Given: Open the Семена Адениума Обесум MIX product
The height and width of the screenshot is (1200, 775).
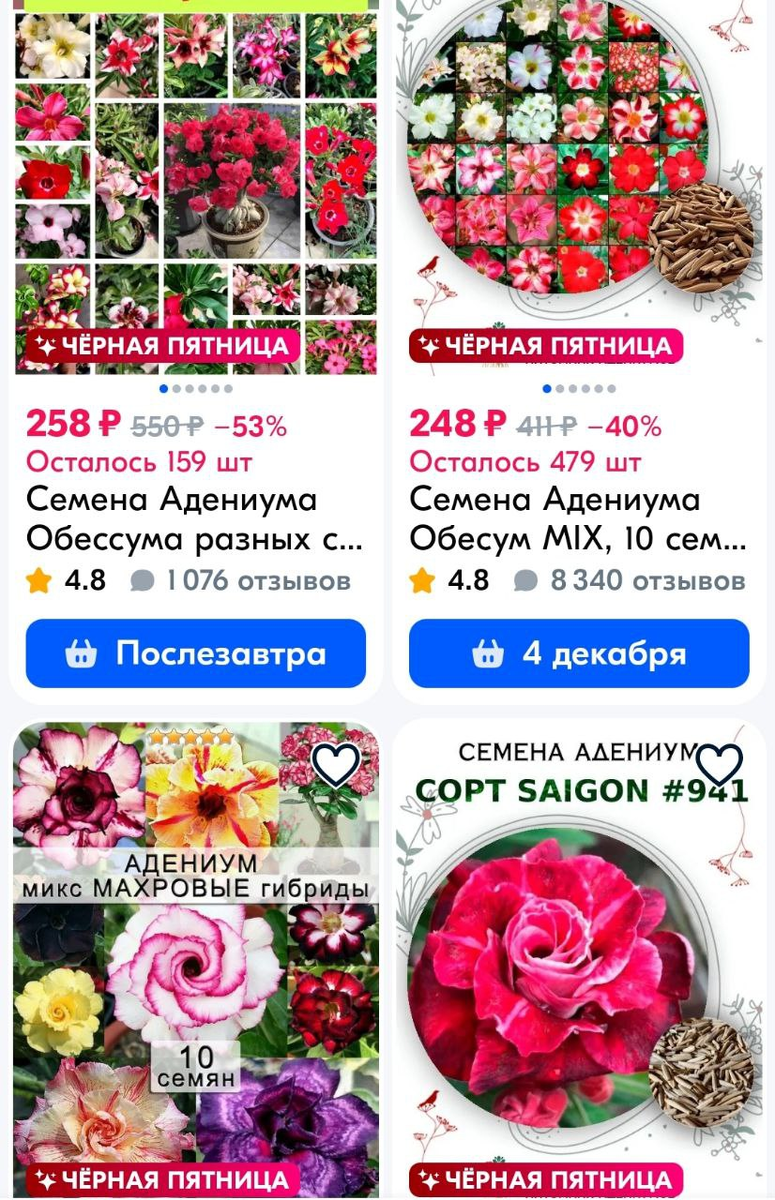Looking at the screenshot, I should click(x=577, y=519).
